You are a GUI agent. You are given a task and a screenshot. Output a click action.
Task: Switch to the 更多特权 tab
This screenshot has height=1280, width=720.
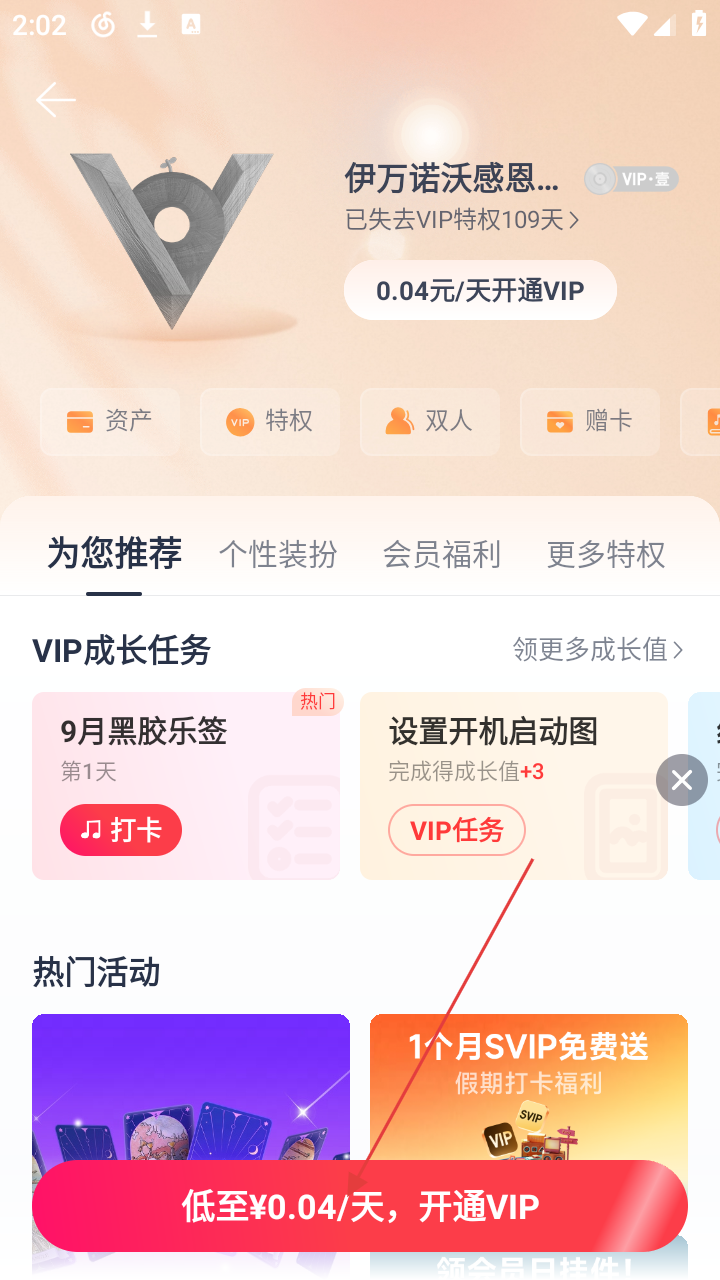tap(606, 554)
